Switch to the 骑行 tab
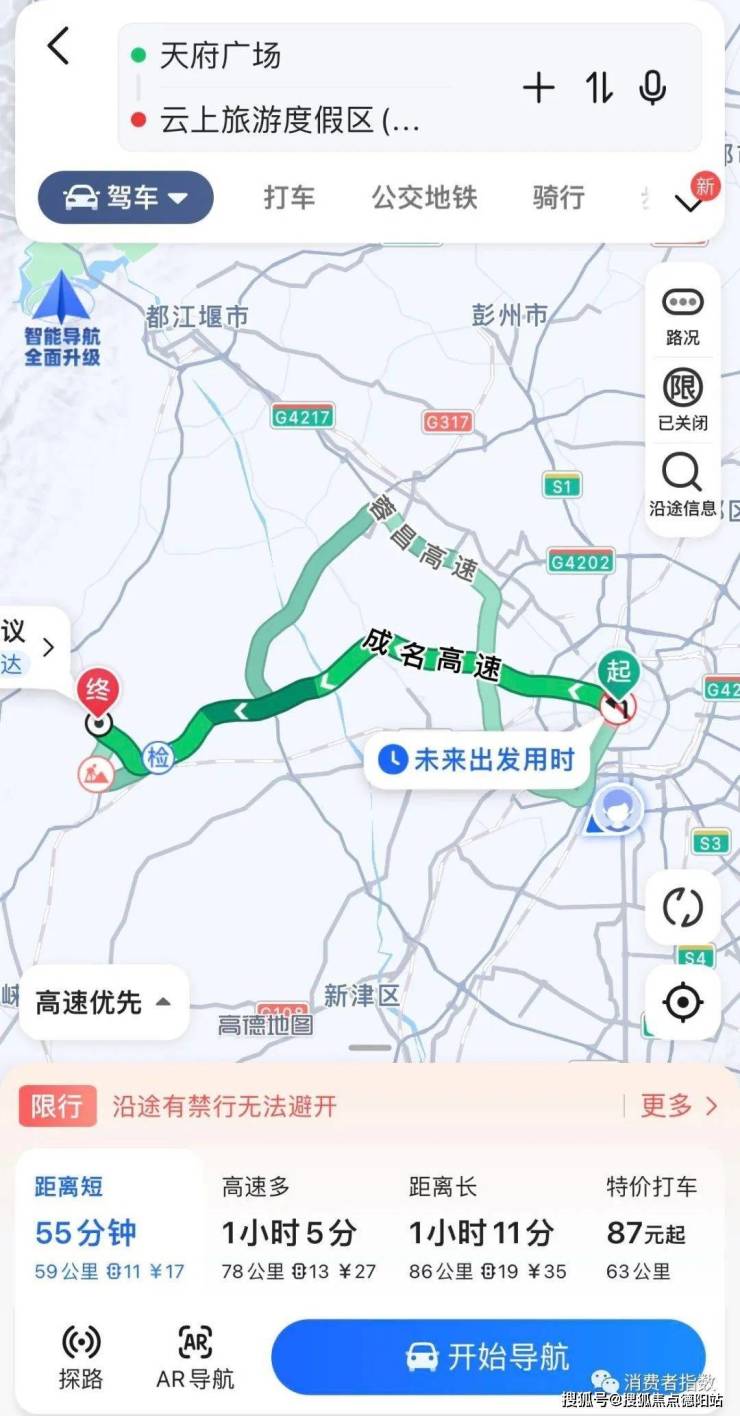 coord(558,197)
